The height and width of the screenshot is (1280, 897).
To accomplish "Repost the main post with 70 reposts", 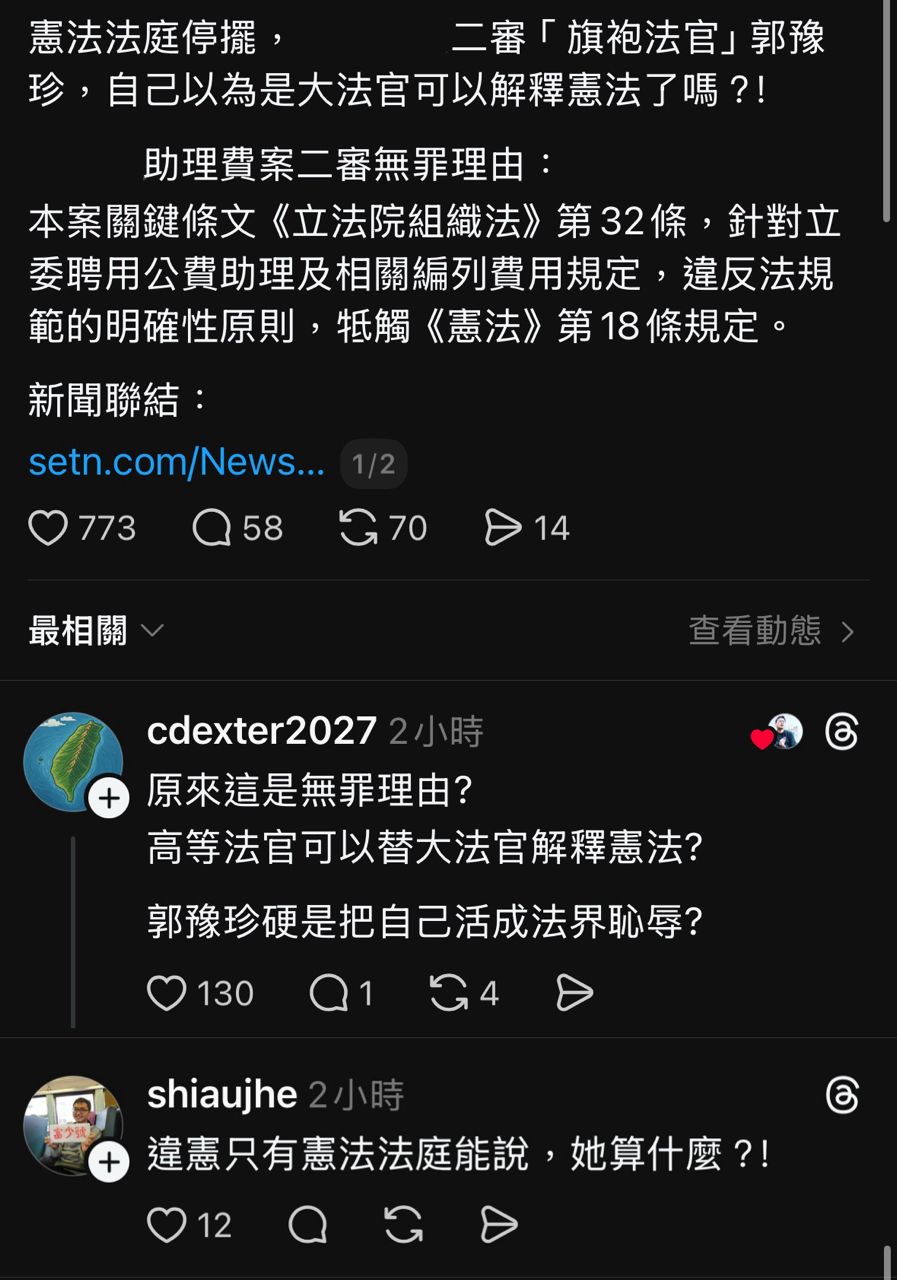I will pos(358,528).
